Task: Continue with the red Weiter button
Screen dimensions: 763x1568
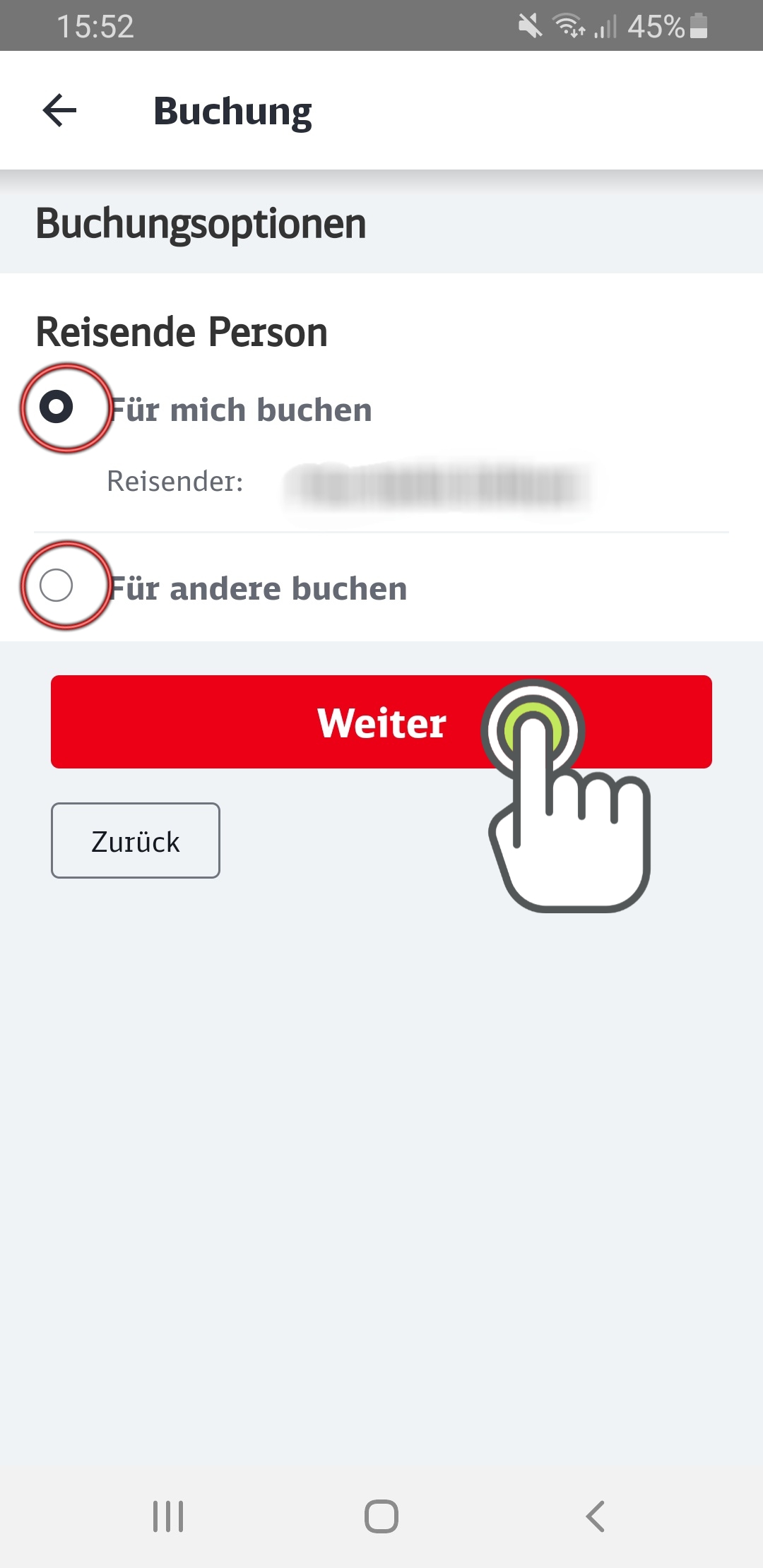Action: (x=381, y=722)
